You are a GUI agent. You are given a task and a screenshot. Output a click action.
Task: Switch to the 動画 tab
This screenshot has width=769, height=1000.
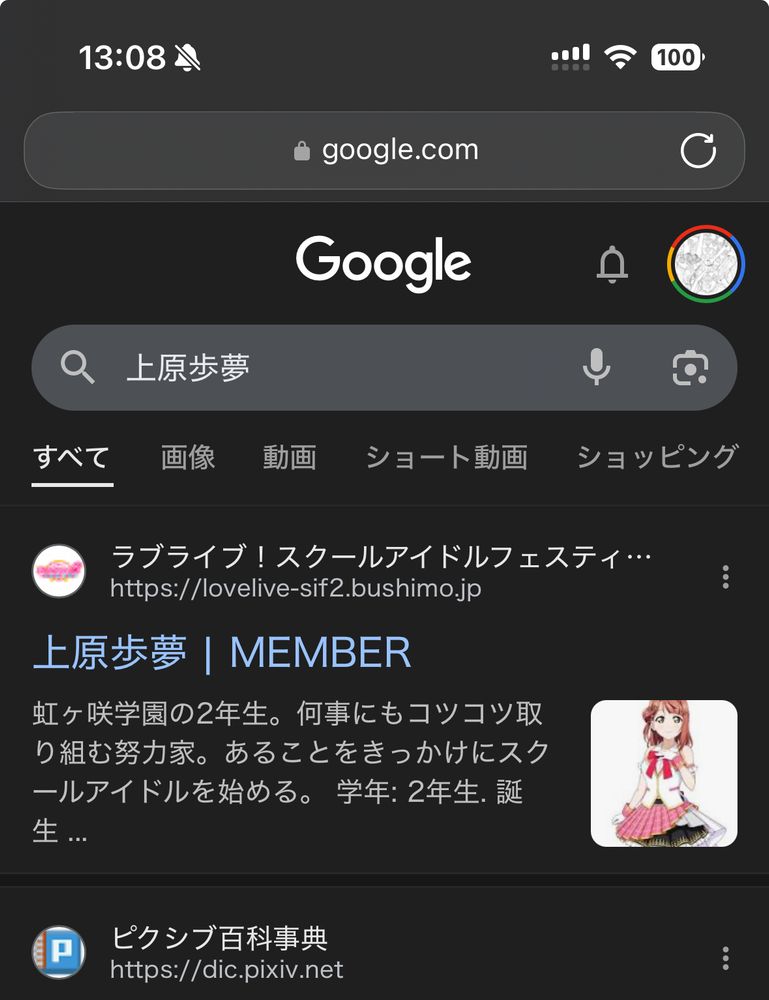click(x=290, y=458)
